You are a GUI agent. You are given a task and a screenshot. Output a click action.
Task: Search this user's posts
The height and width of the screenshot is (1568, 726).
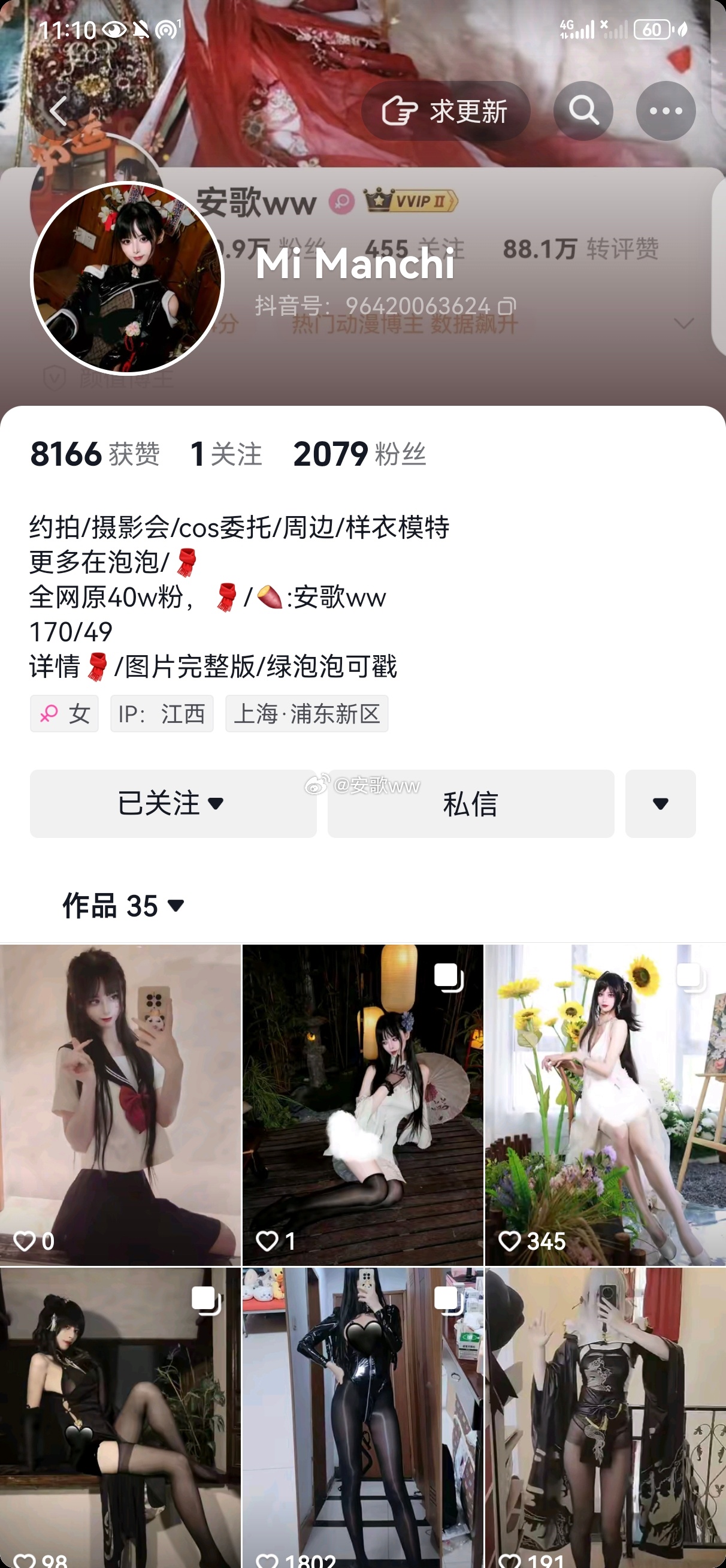point(583,111)
